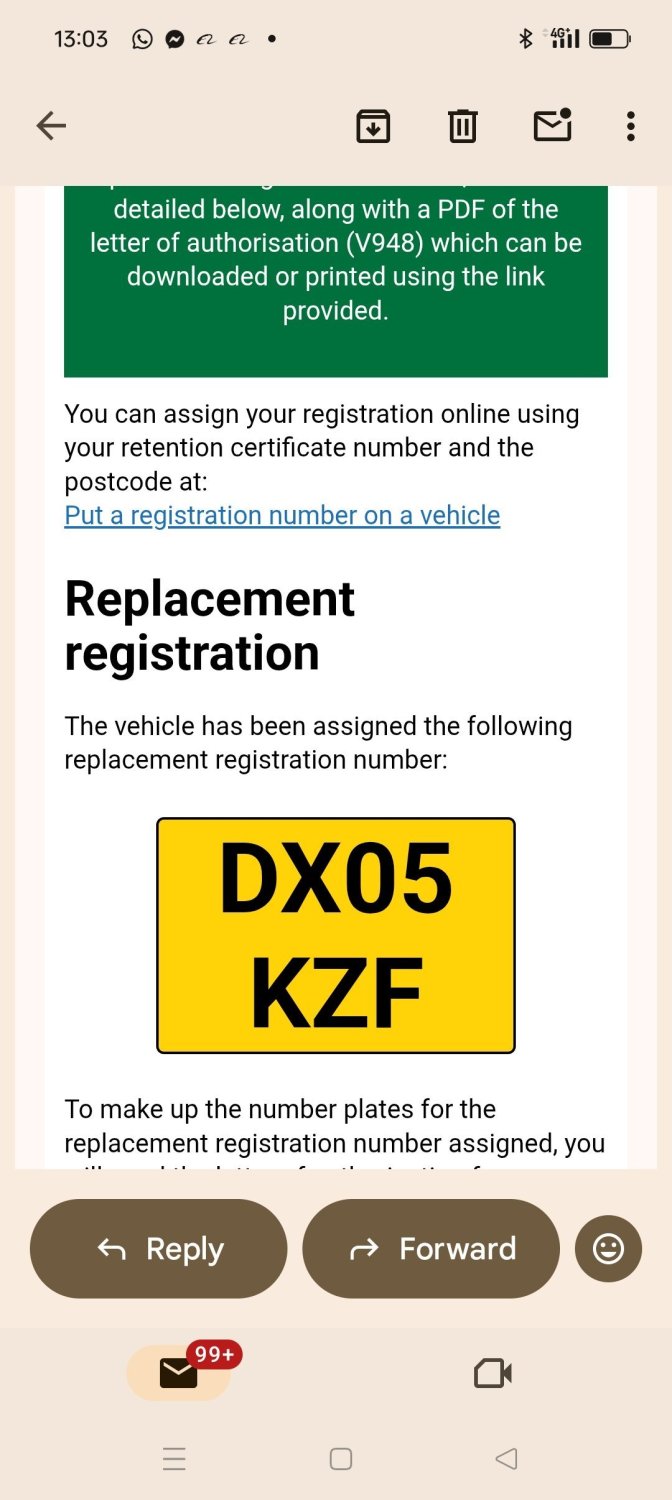Forward this email
Screen dimensions: 672x1500
coord(431,1249)
